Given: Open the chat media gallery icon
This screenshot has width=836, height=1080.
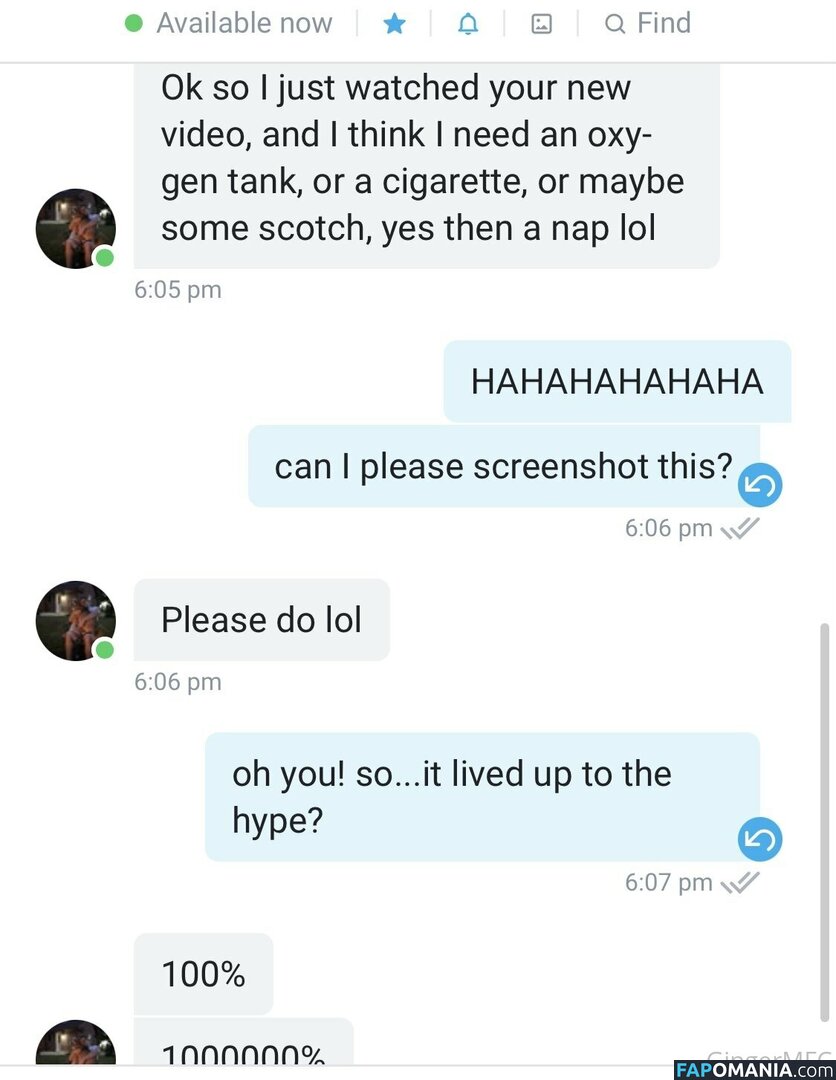Looking at the screenshot, I should click(541, 24).
